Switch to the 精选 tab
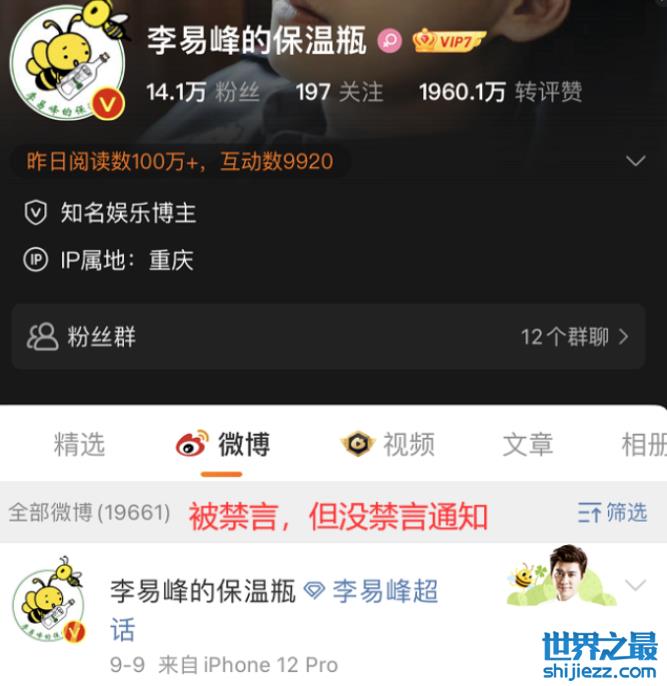The height and width of the screenshot is (686, 667). 79,444
